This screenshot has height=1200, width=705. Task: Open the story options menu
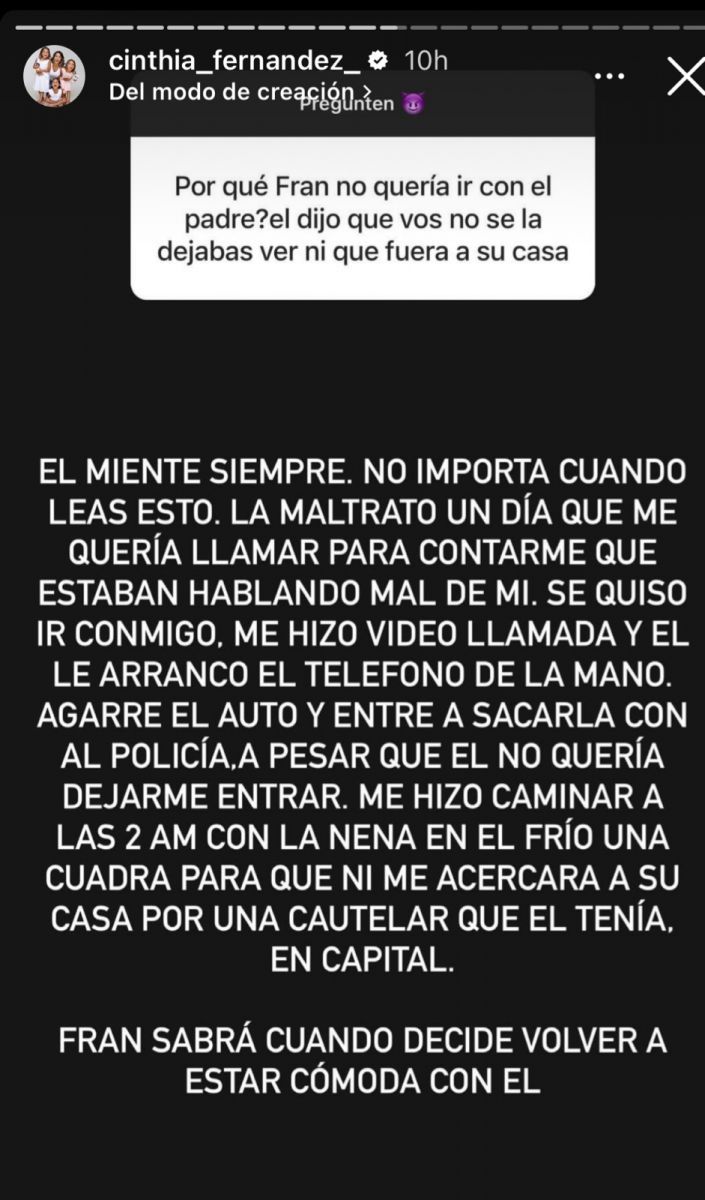coord(611,76)
